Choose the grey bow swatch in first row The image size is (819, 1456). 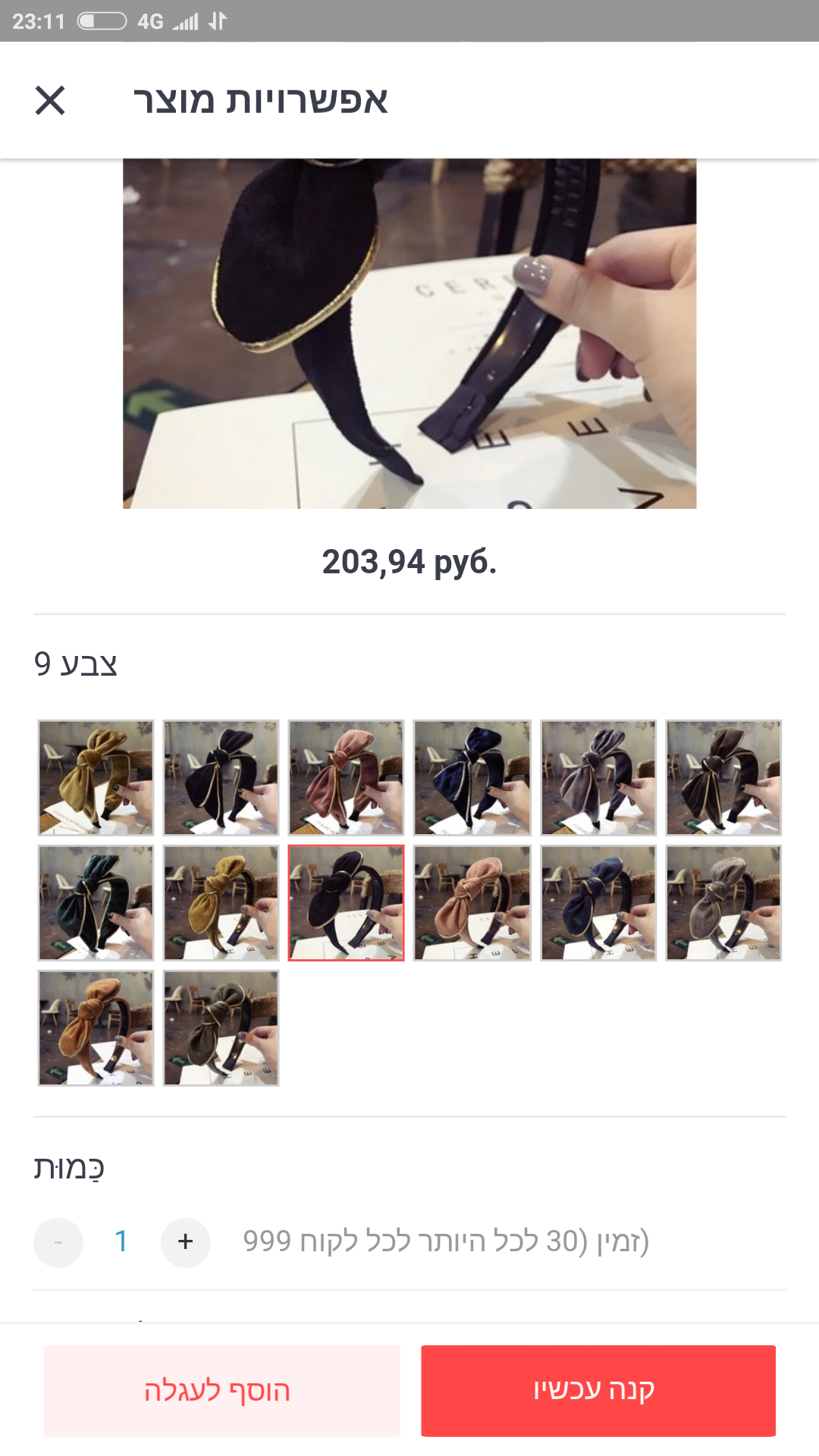pos(598,777)
